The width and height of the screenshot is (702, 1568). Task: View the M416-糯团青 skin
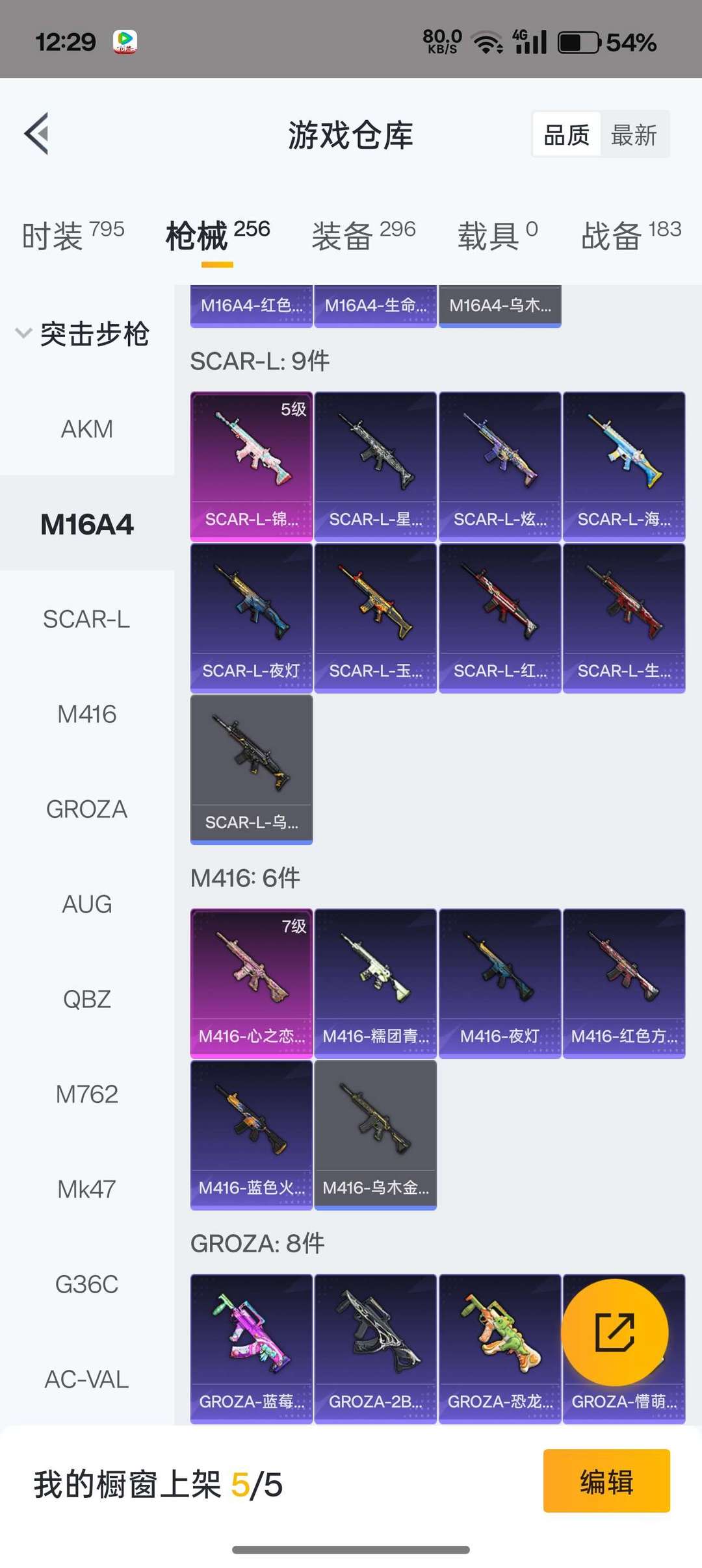[375, 983]
